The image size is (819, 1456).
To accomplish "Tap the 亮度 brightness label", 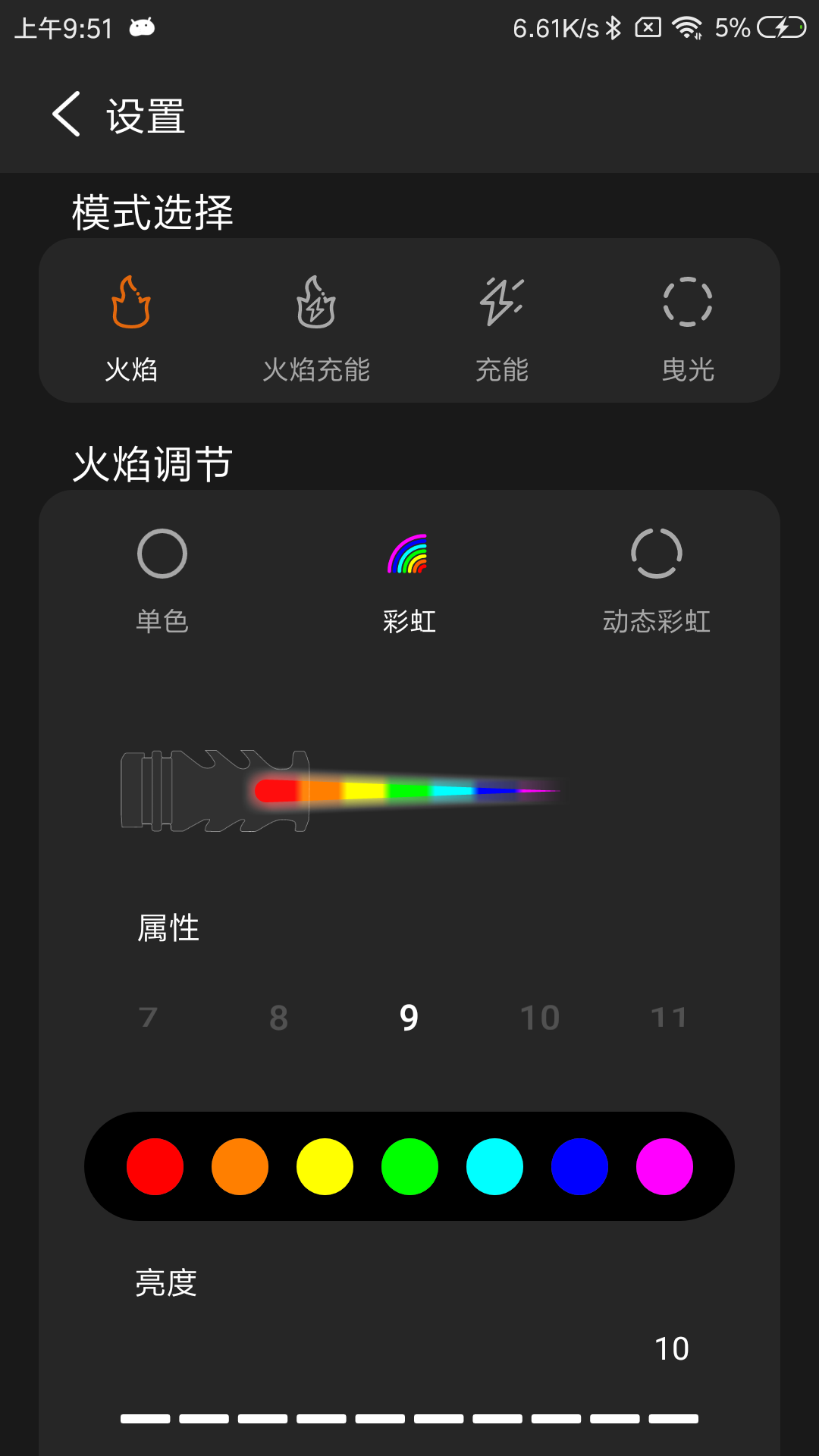I will click(168, 1283).
